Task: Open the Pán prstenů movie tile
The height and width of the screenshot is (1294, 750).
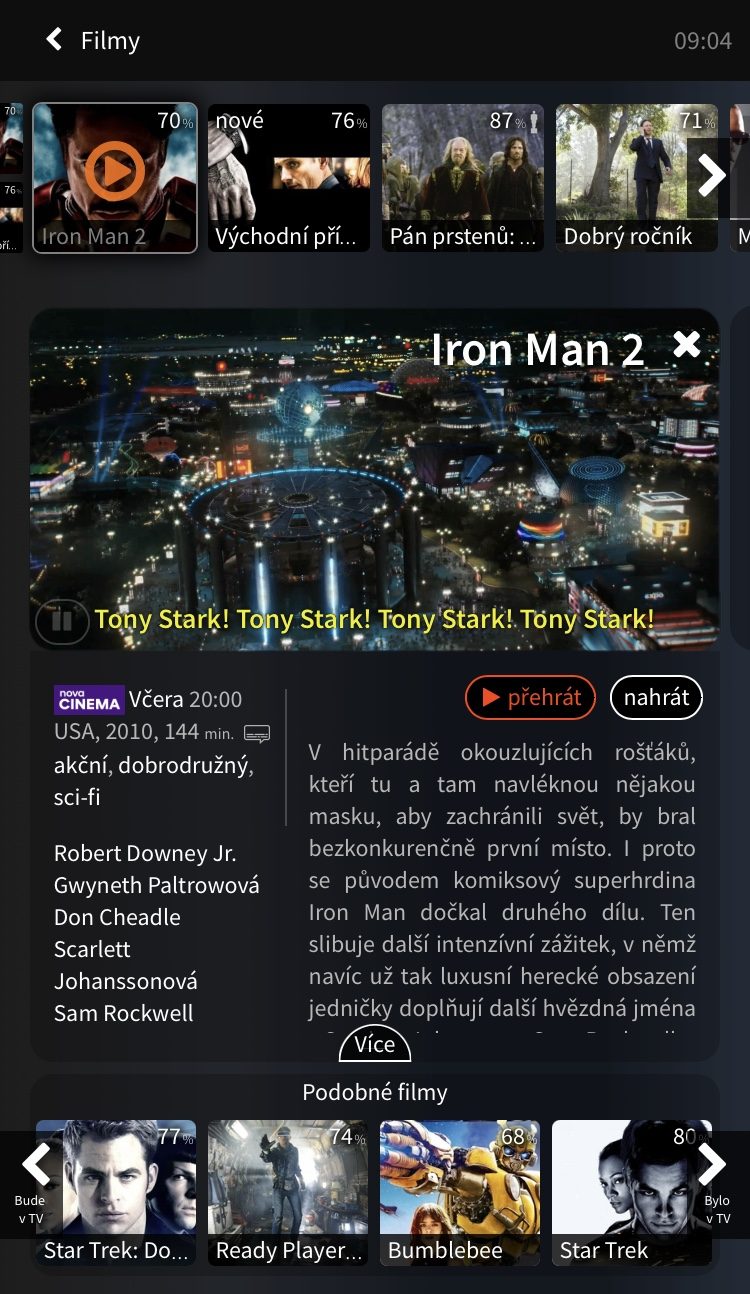Action: [463, 178]
